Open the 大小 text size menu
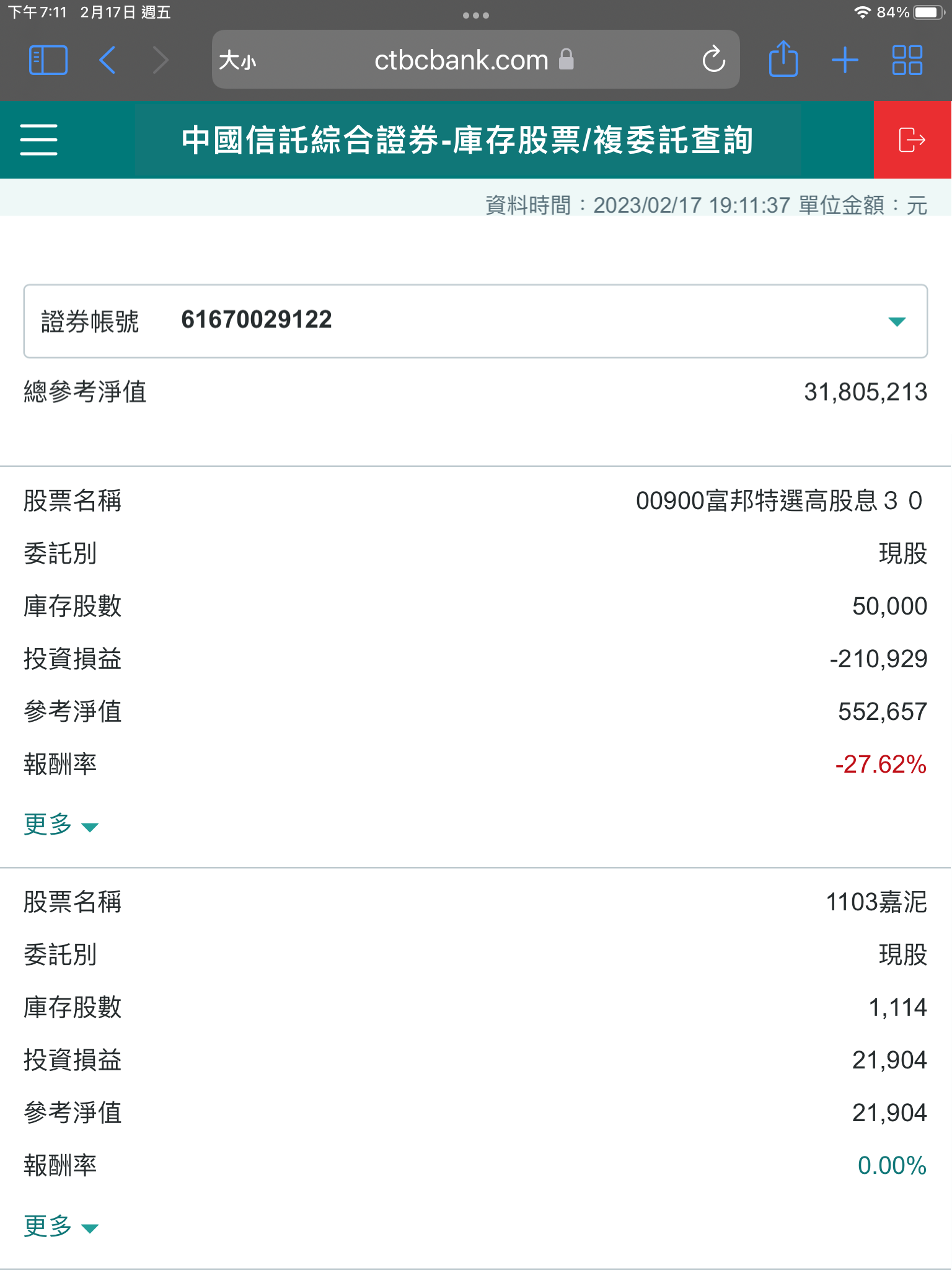The height and width of the screenshot is (1270, 952). click(237, 61)
